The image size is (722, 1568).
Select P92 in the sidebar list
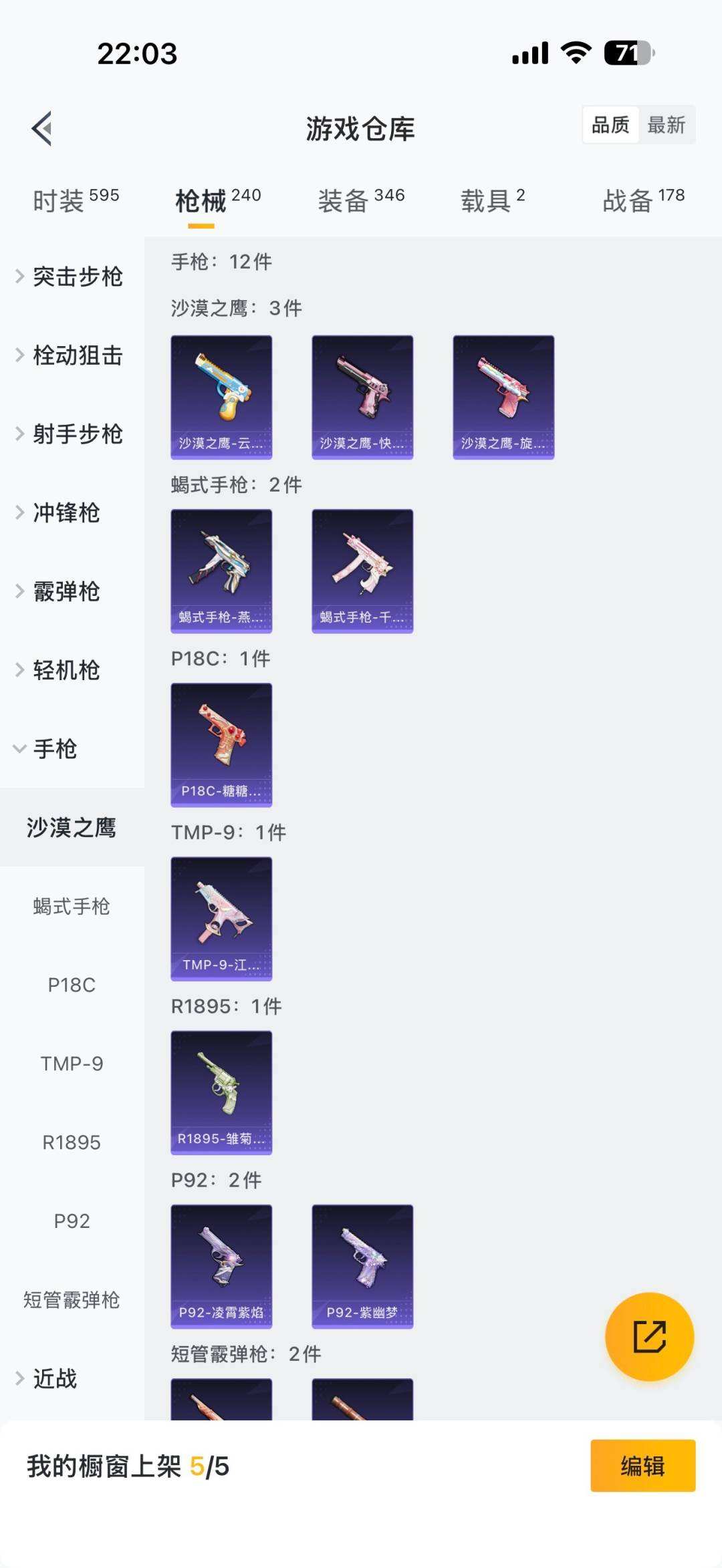tap(72, 1221)
